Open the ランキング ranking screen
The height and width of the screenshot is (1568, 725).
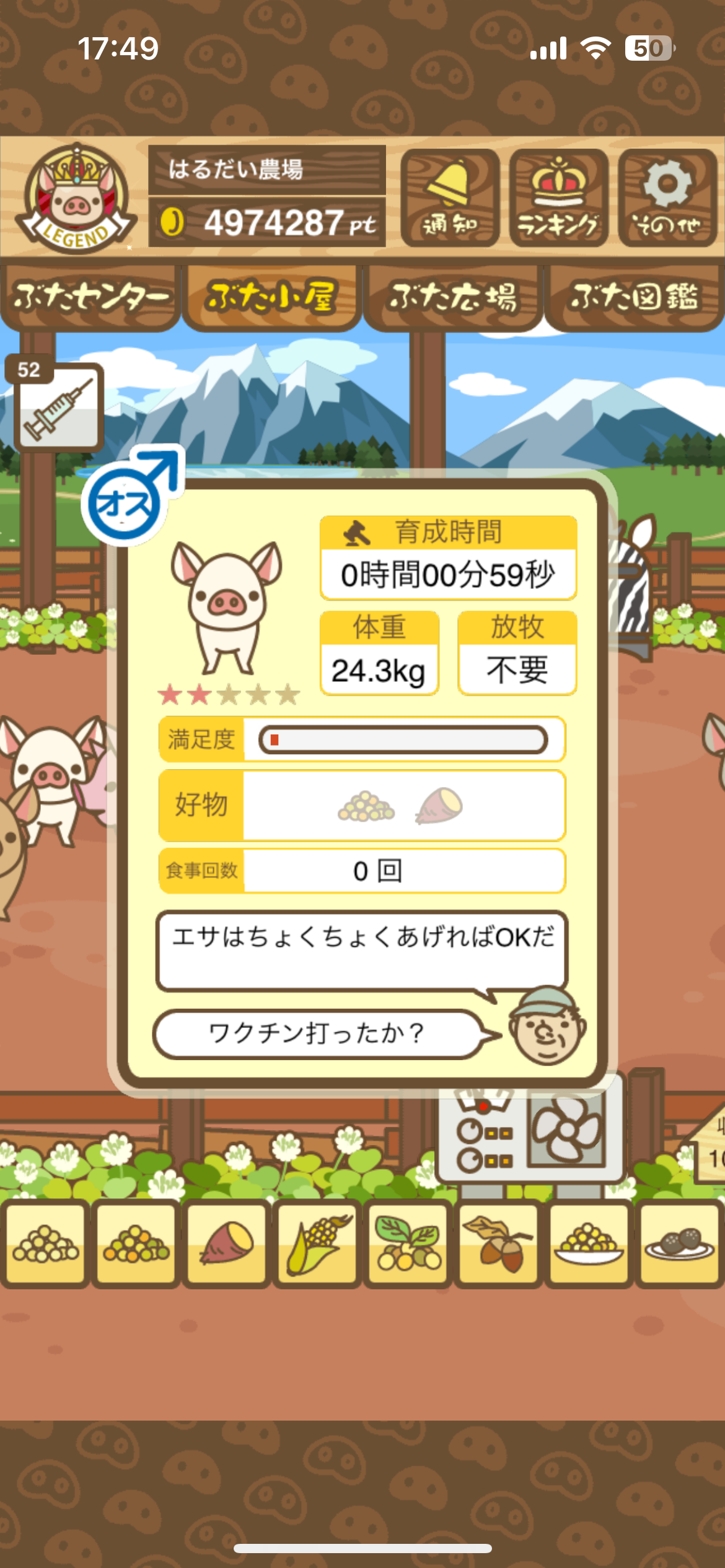(558, 198)
